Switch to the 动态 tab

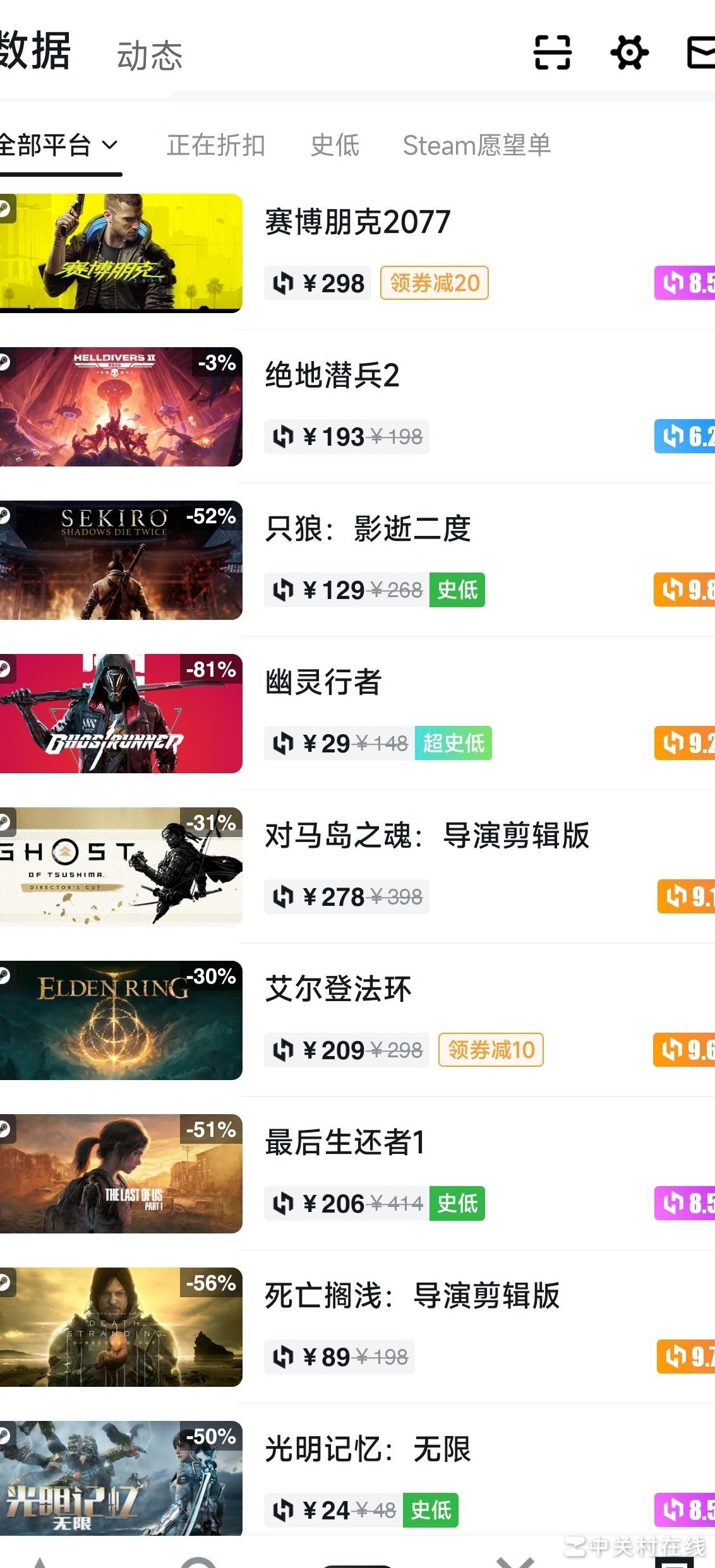coord(150,56)
